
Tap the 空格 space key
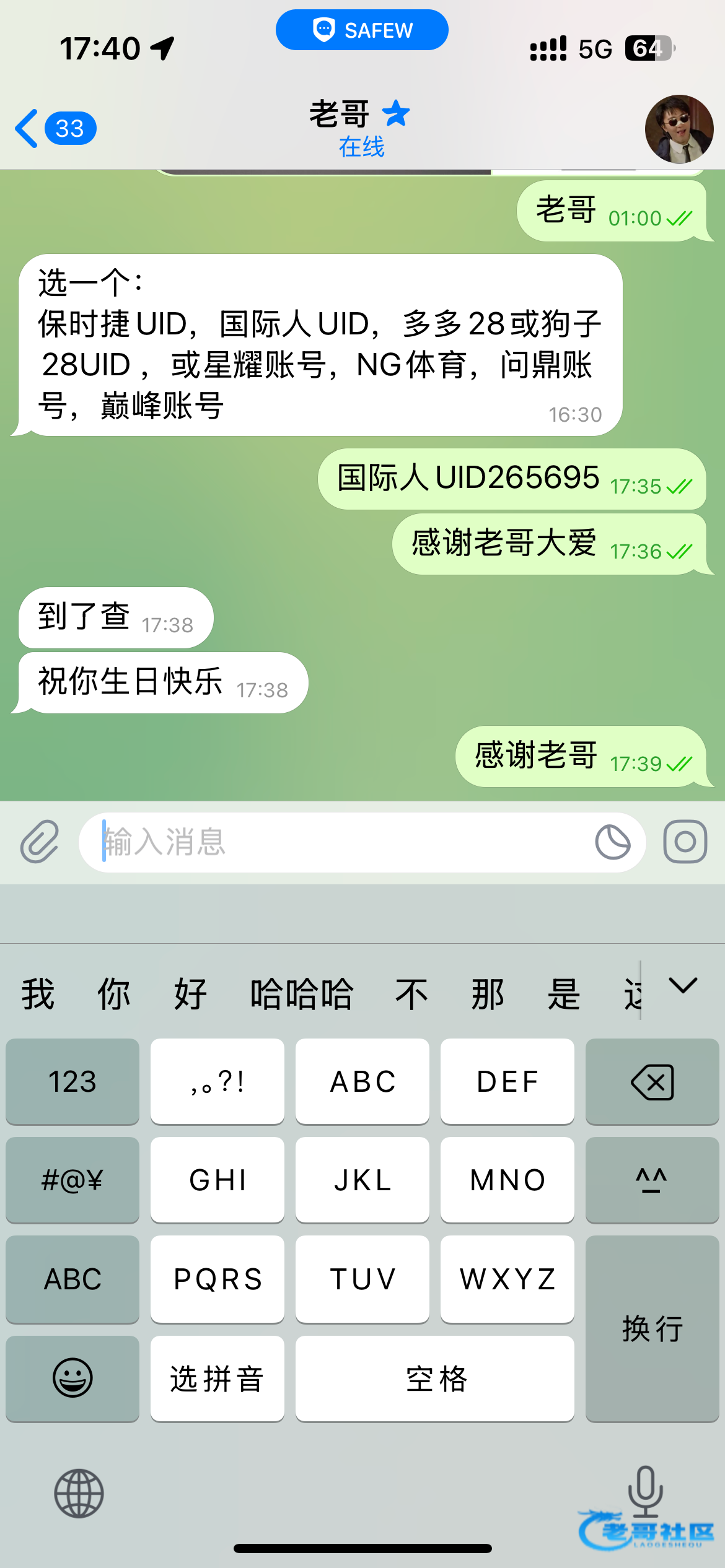point(435,1379)
